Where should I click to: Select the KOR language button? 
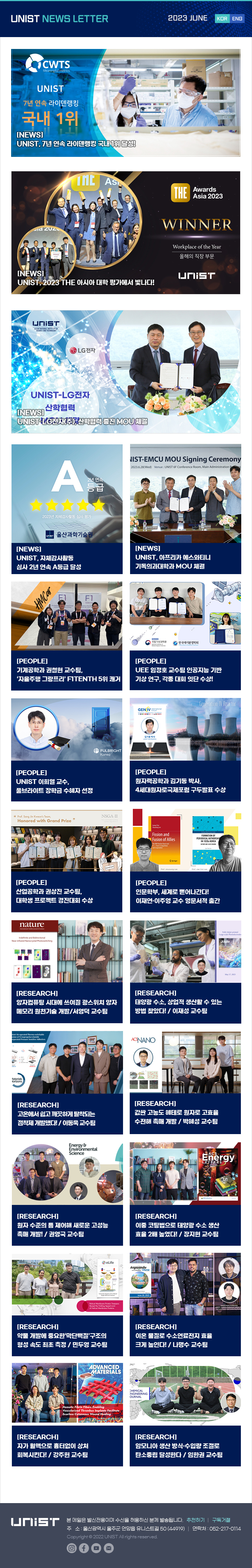222,19
